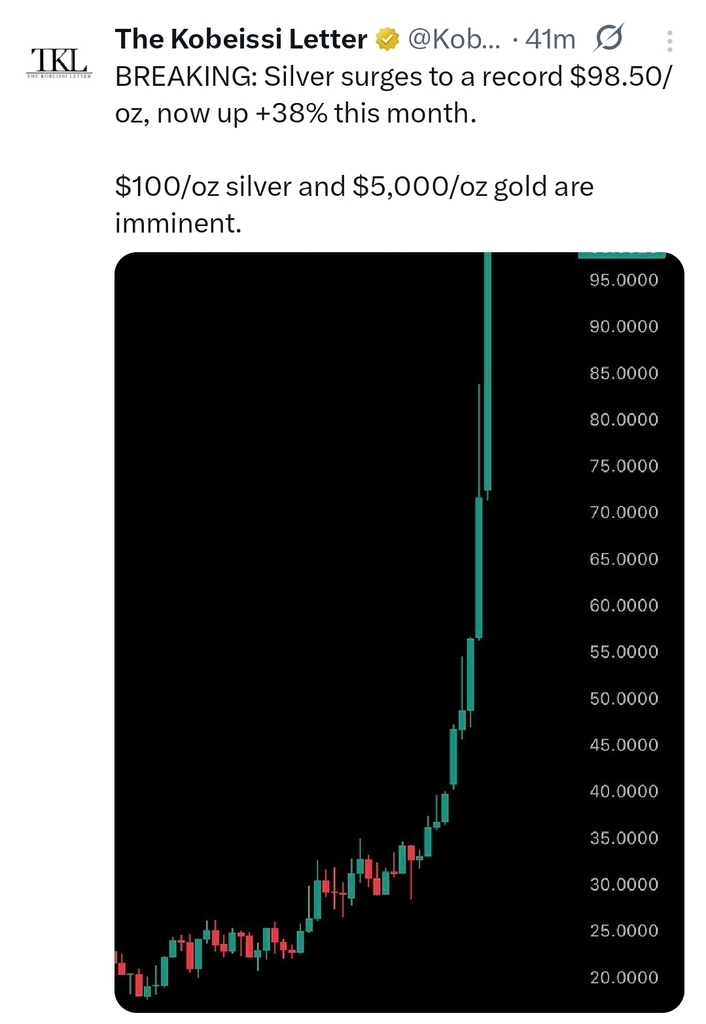Open the silver chart image

click(398, 630)
